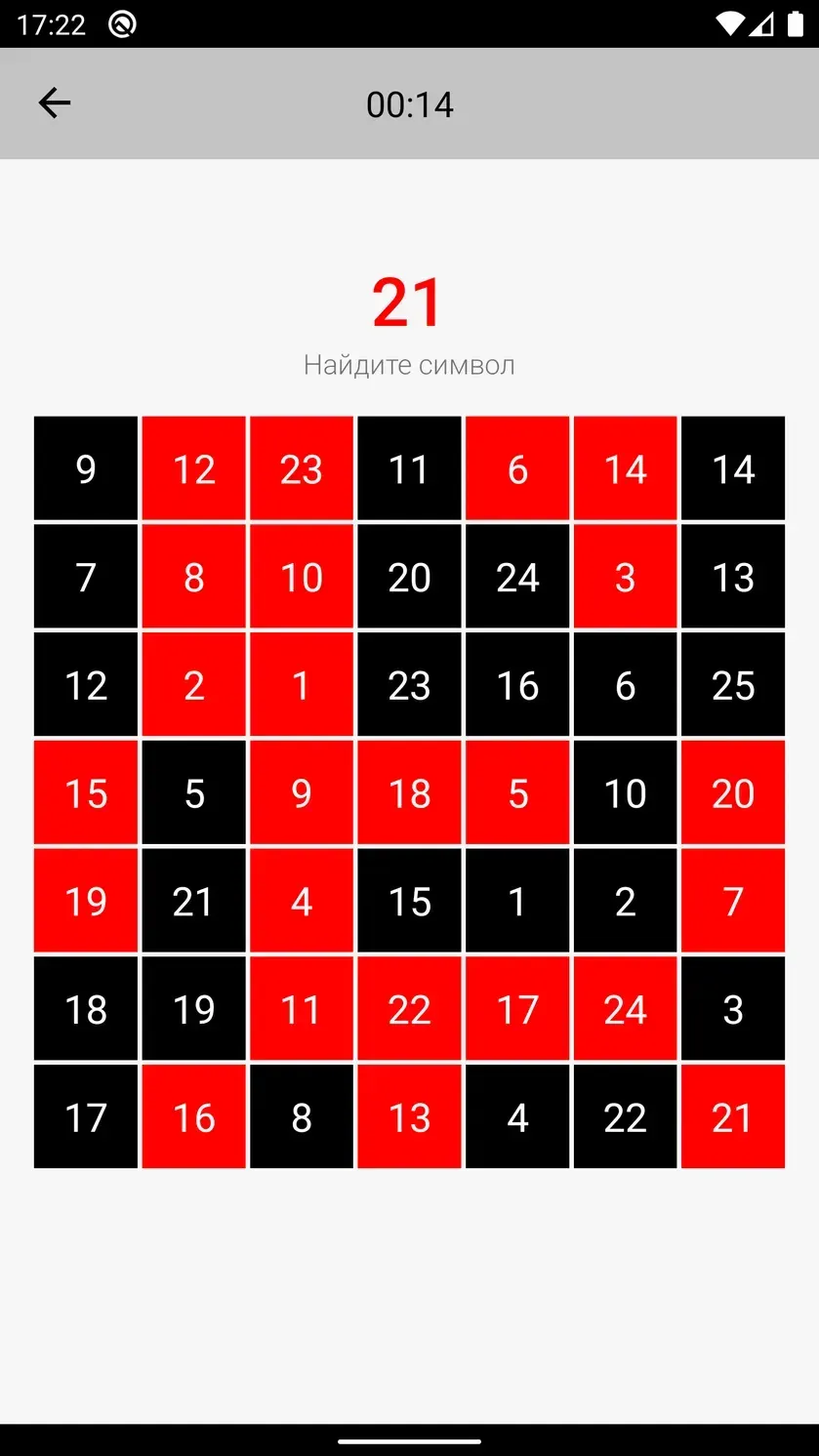Select the black 4 cell
Screen dimensions: 819x1456
point(516,1116)
